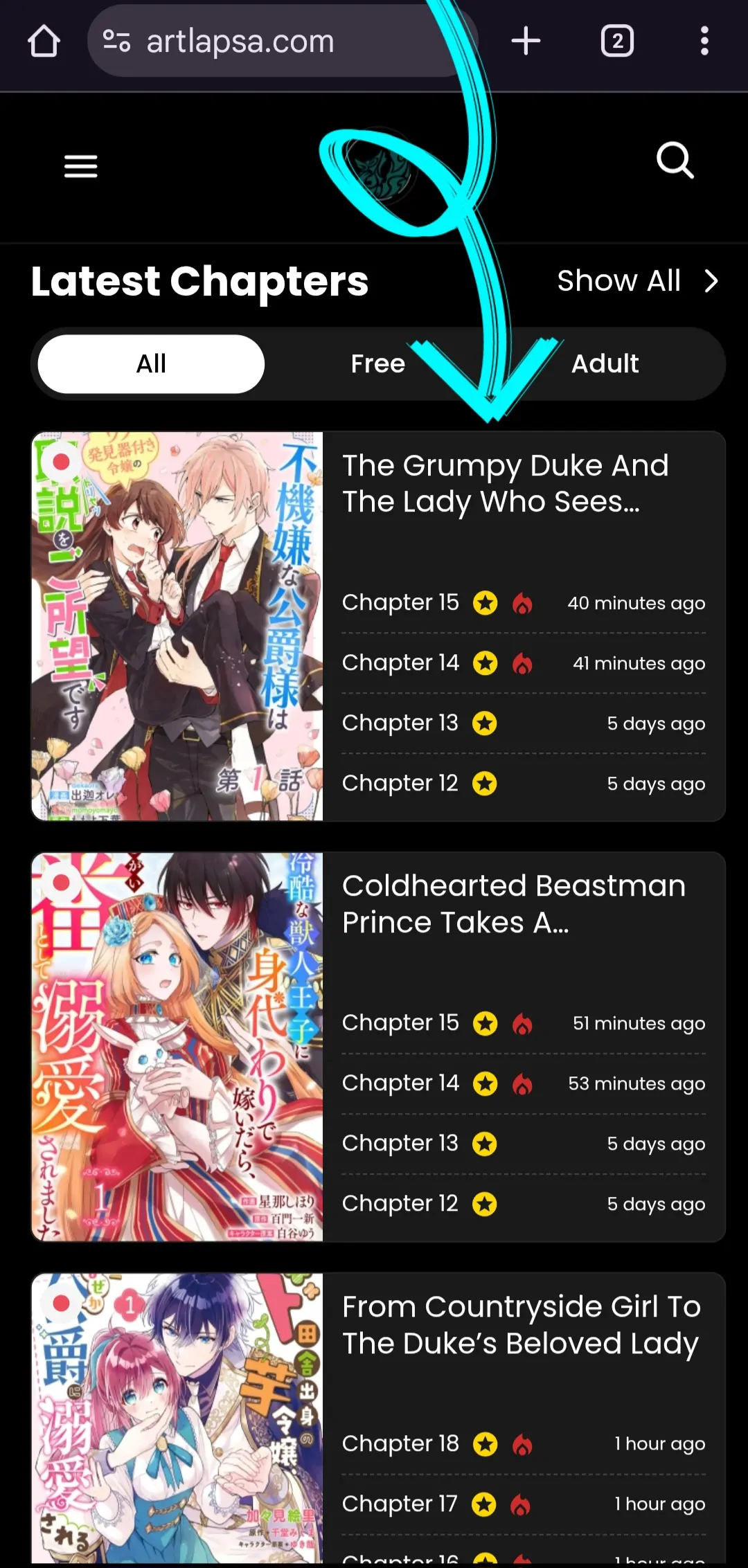Select the All filter tab
Screen dimensions: 748x1568
pos(151,364)
